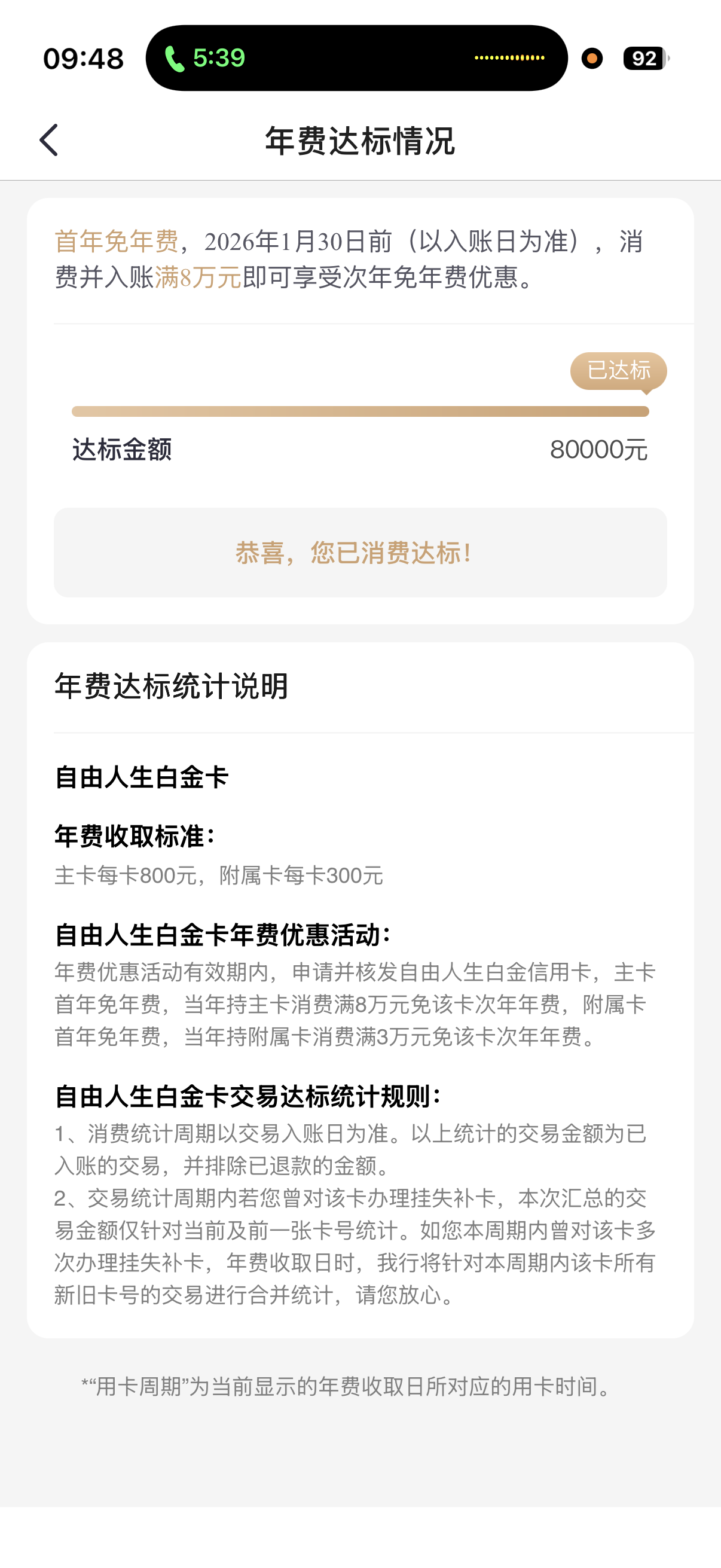This screenshot has height=1568, width=721.
Task: Return to the ongoing call indicator
Action: click(204, 59)
